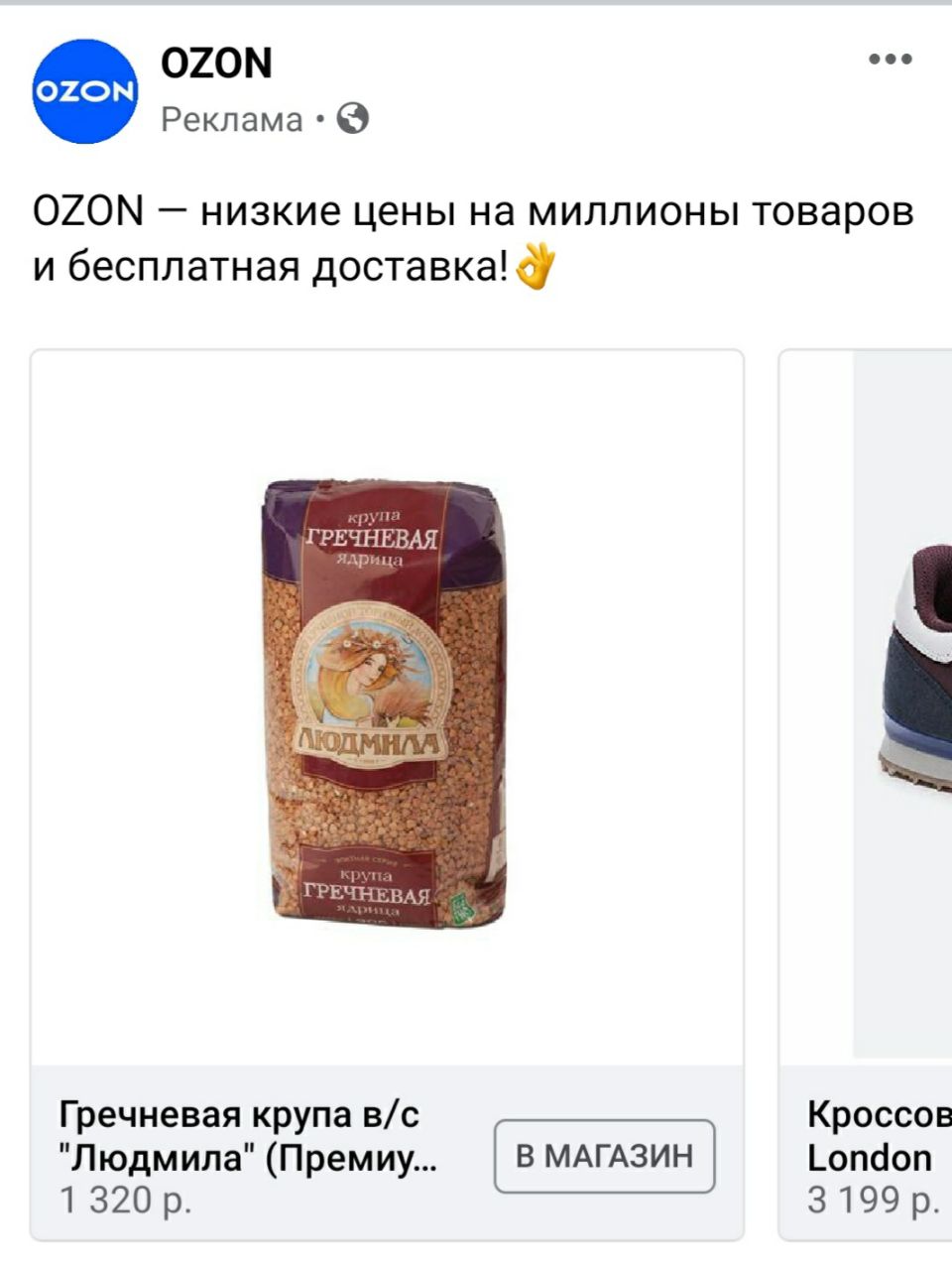Image resolution: width=952 pixels, height=1270 pixels.
Task: Open the OZON profile picture
Action: coord(85,91)
